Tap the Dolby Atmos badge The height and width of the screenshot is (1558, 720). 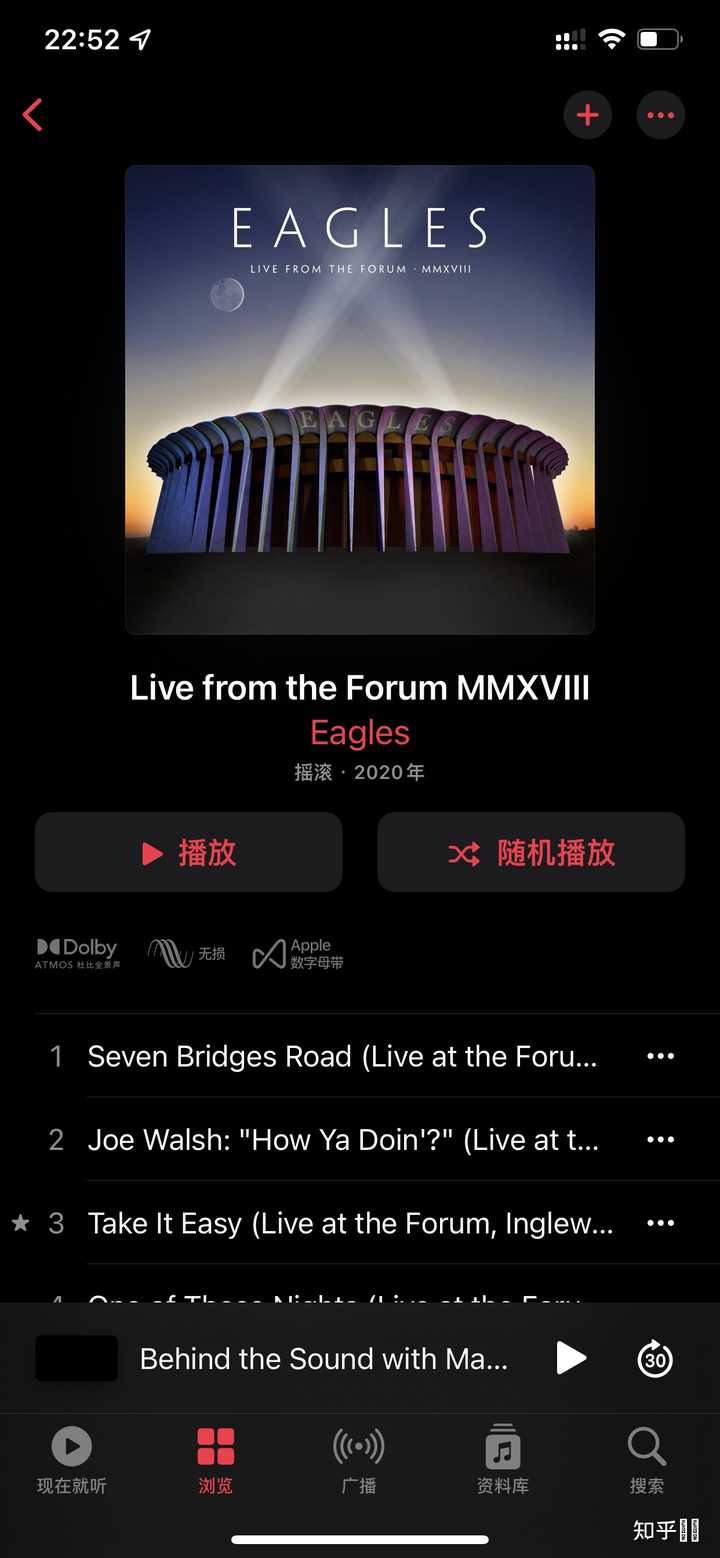tap(75, 952)
